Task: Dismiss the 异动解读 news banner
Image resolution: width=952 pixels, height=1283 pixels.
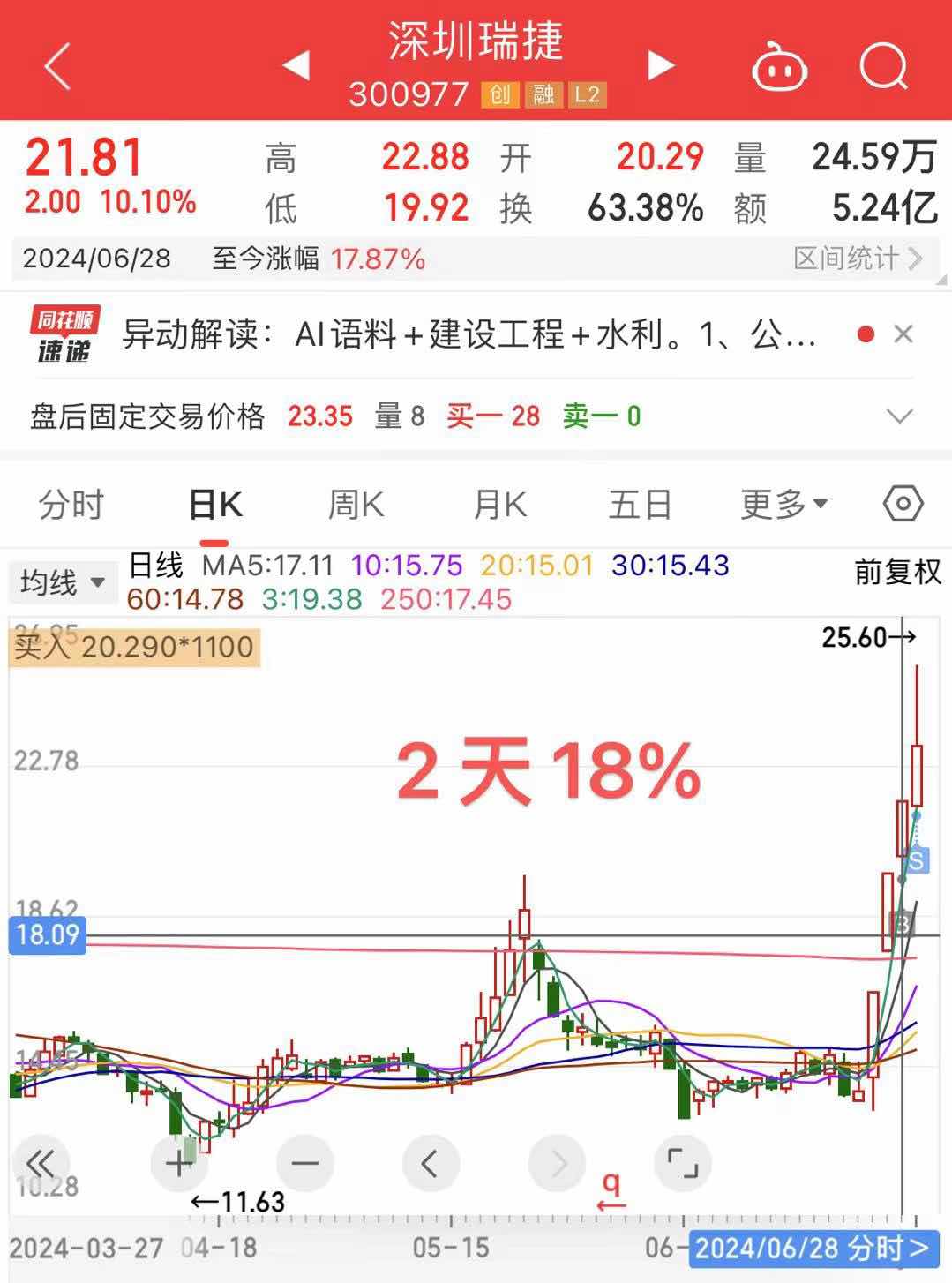Action: tap(903, 334)
